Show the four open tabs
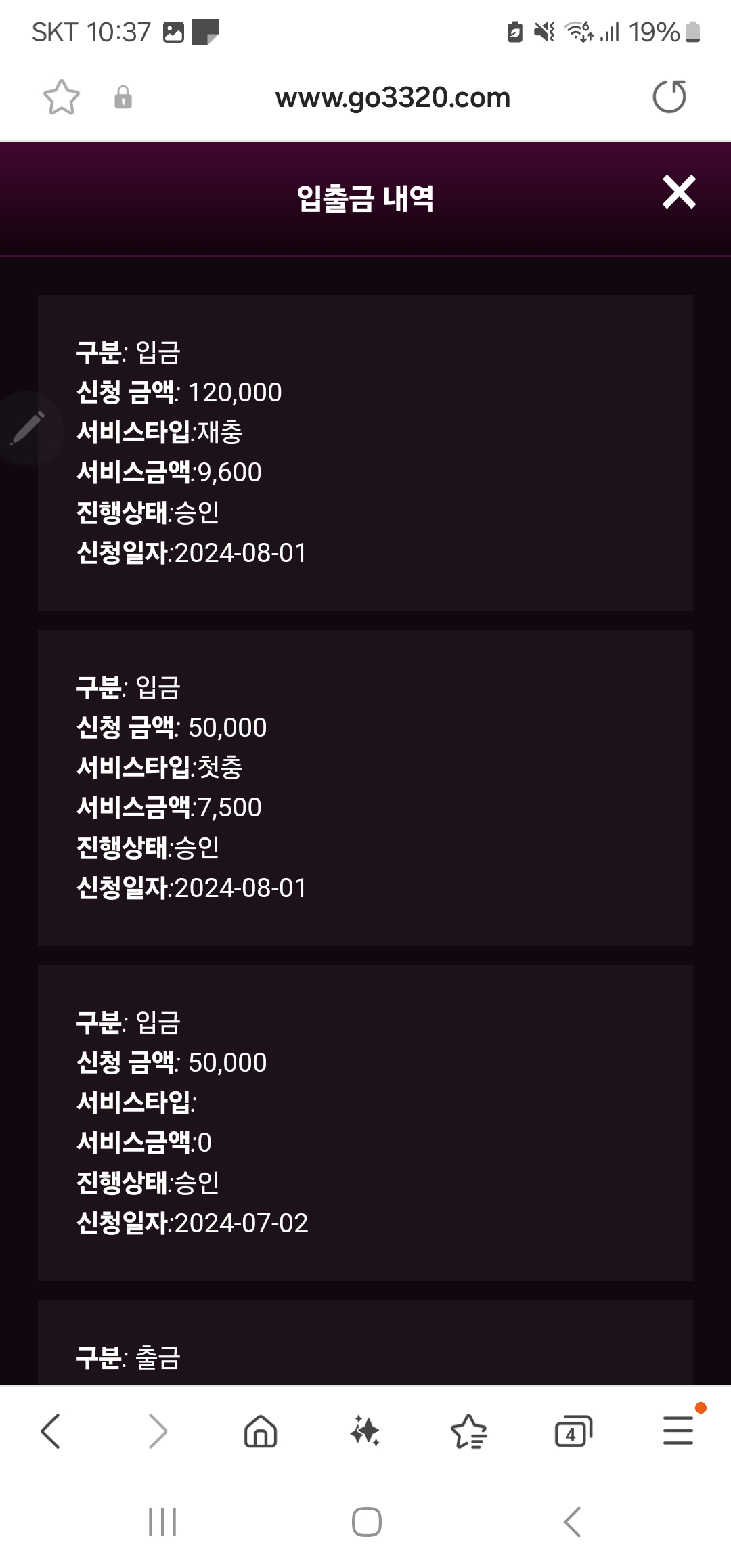 pyautogui.click(x=573, y=1431)
